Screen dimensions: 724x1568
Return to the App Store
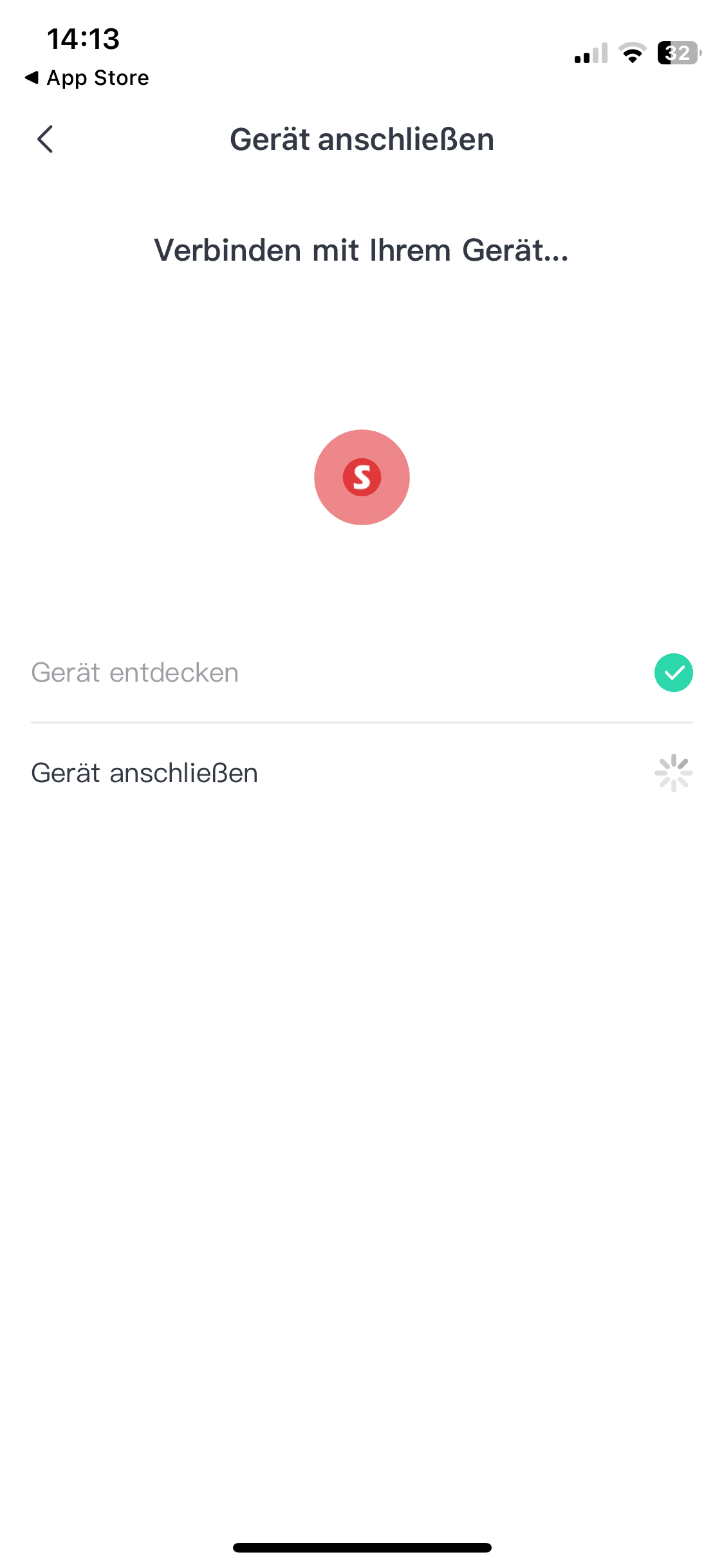pos(87,78)
